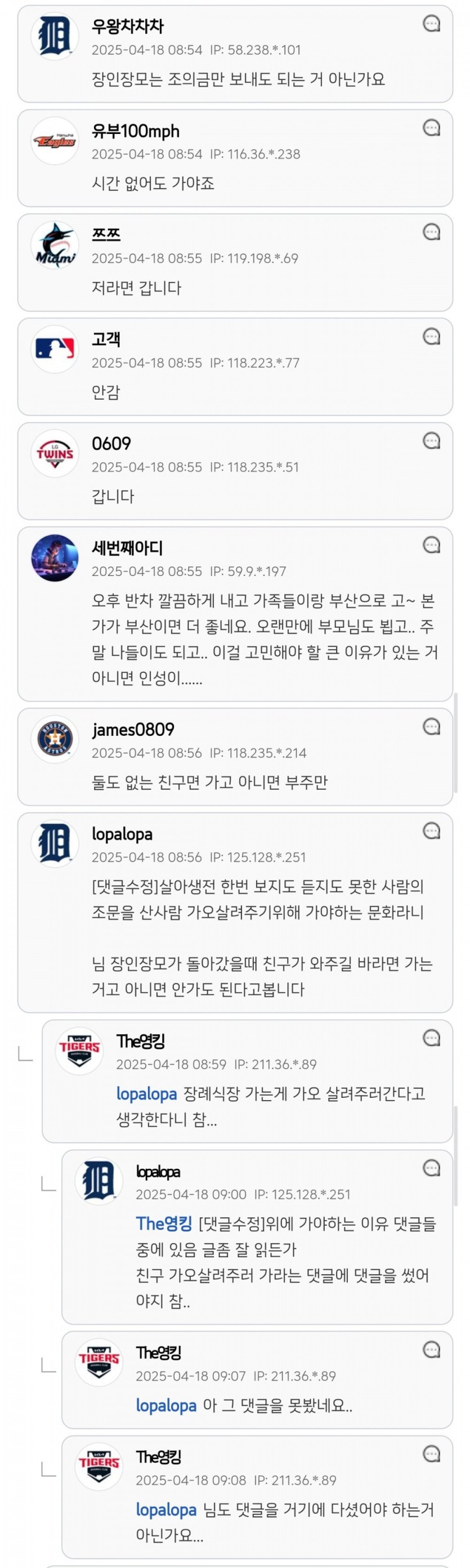Reply to 세번째아디's comment via bubble icon
Screen dimensions: 470x1568
431,545
